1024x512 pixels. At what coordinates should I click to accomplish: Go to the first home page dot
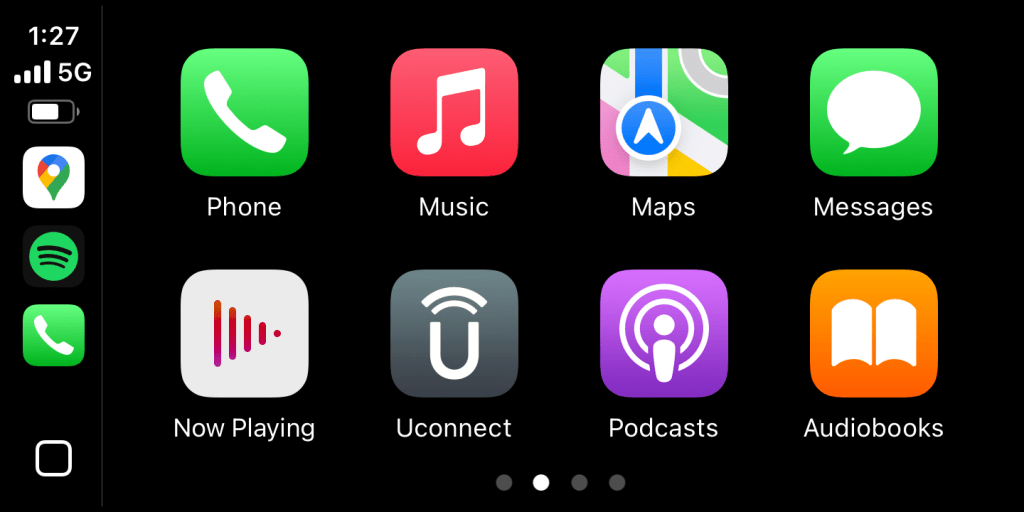504,483
